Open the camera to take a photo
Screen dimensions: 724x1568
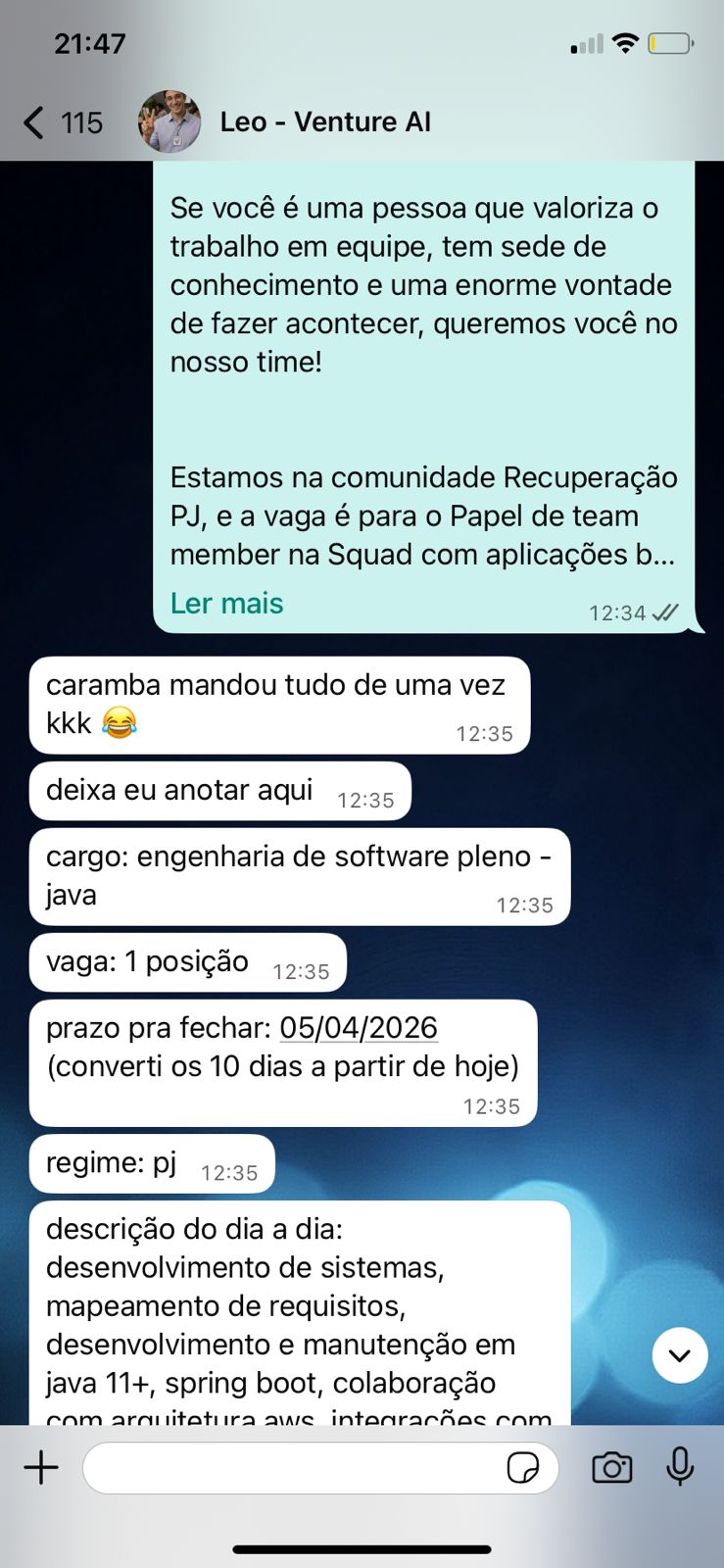click(x=612, y=1467)
